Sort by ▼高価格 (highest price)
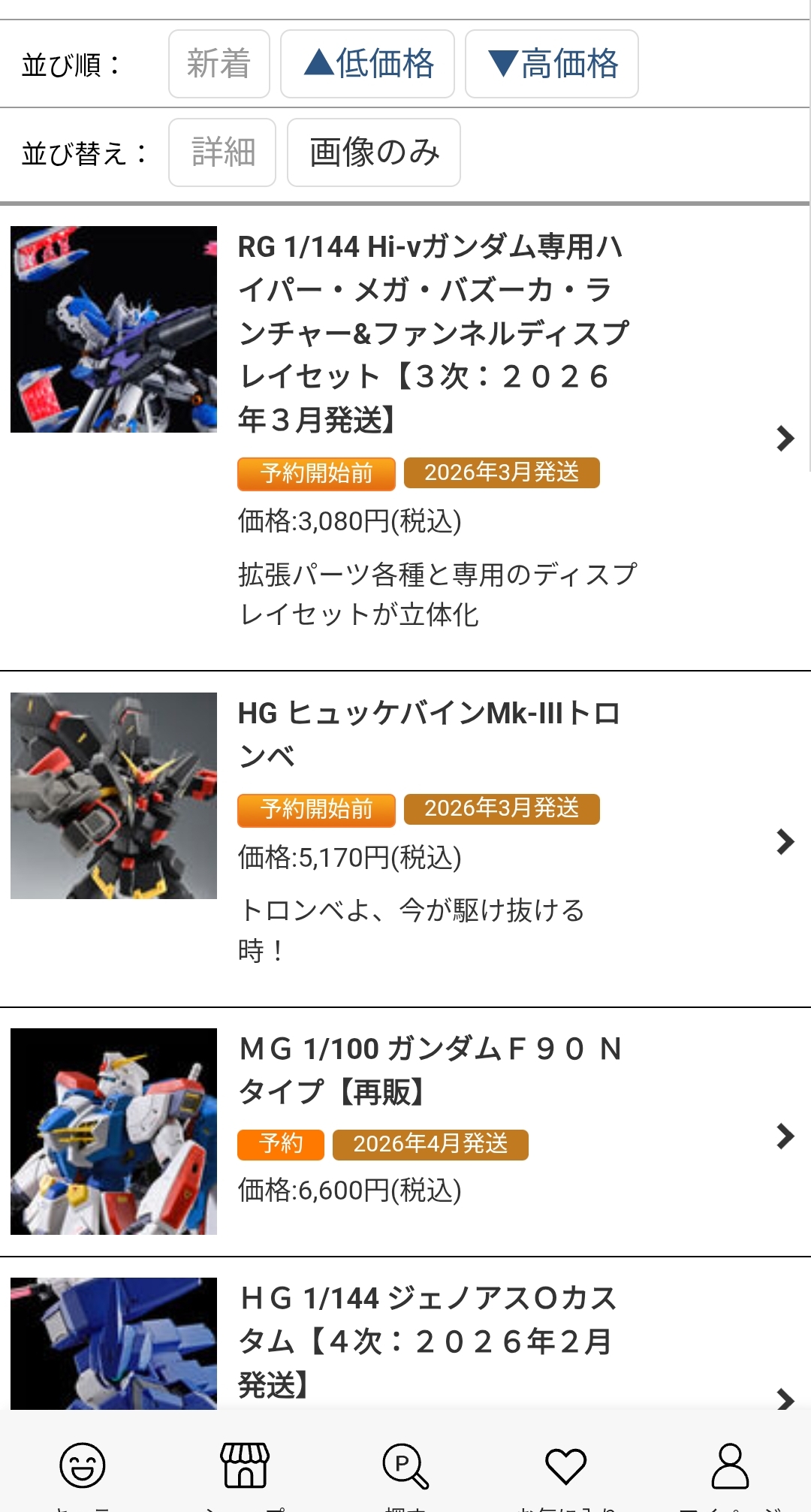Viewport: 811px width, 1512px height. coord(551,64)
